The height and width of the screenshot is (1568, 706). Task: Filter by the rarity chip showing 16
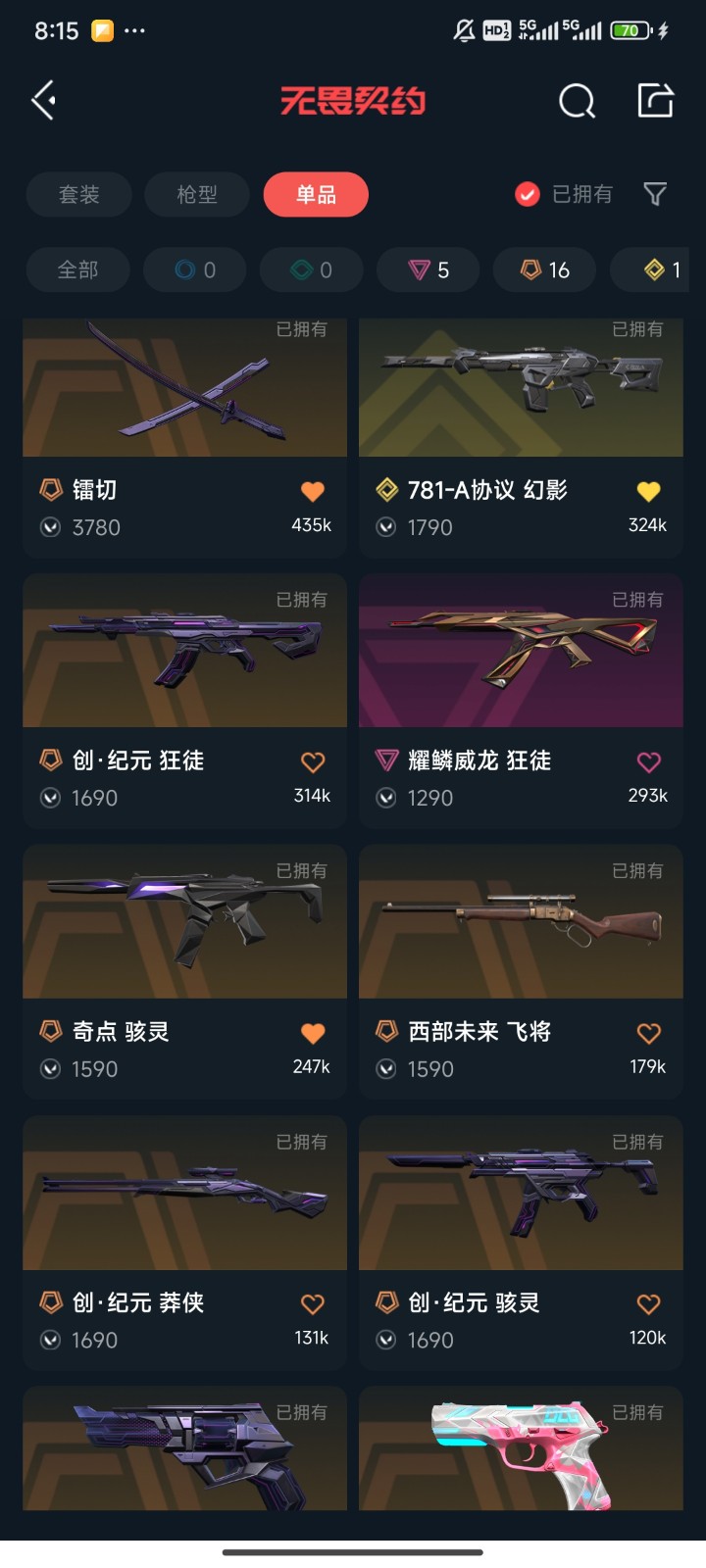[x=544, y=269]
